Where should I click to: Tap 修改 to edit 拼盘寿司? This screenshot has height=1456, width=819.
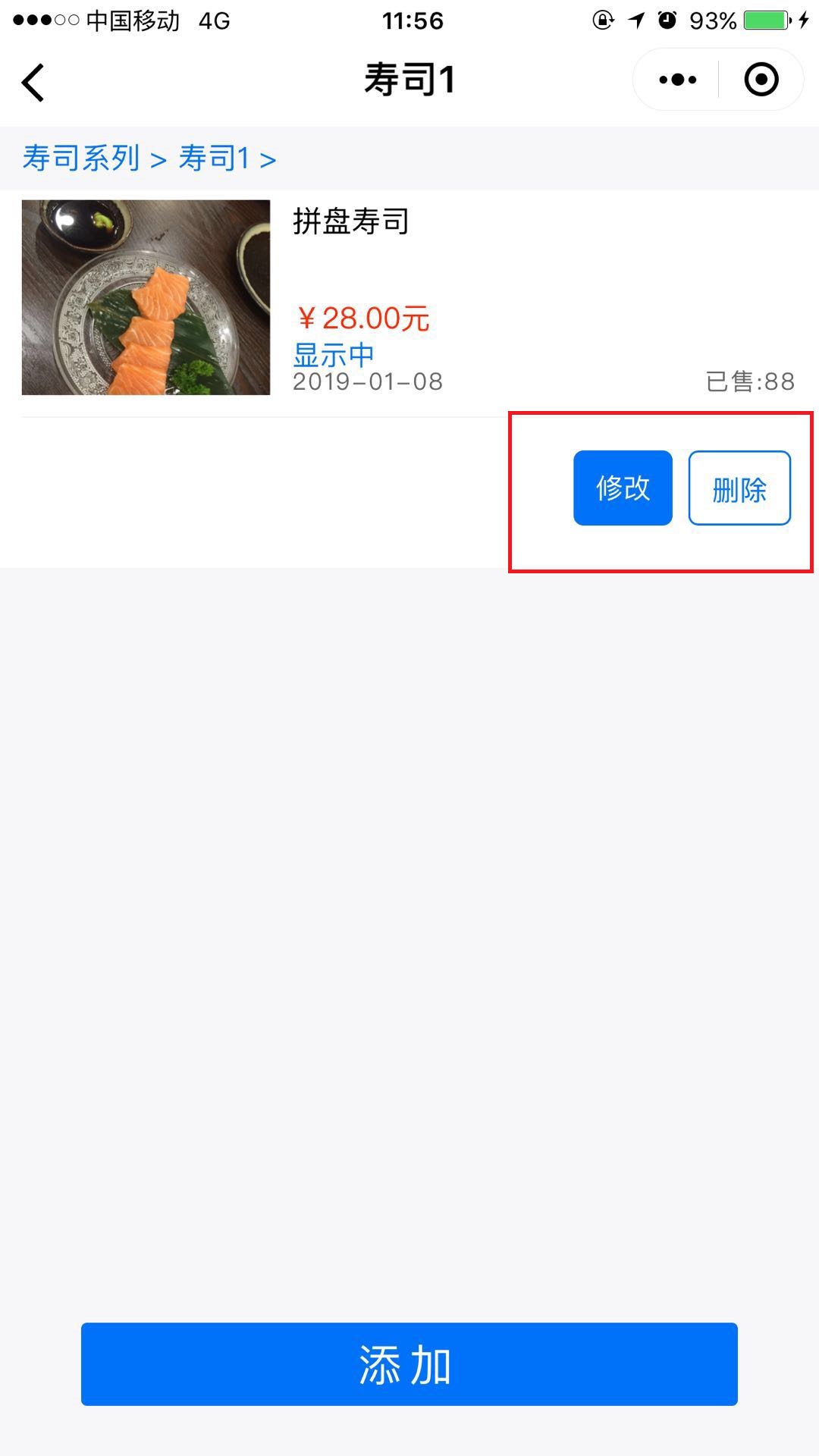pyautogui.click(x=623, y=488)
